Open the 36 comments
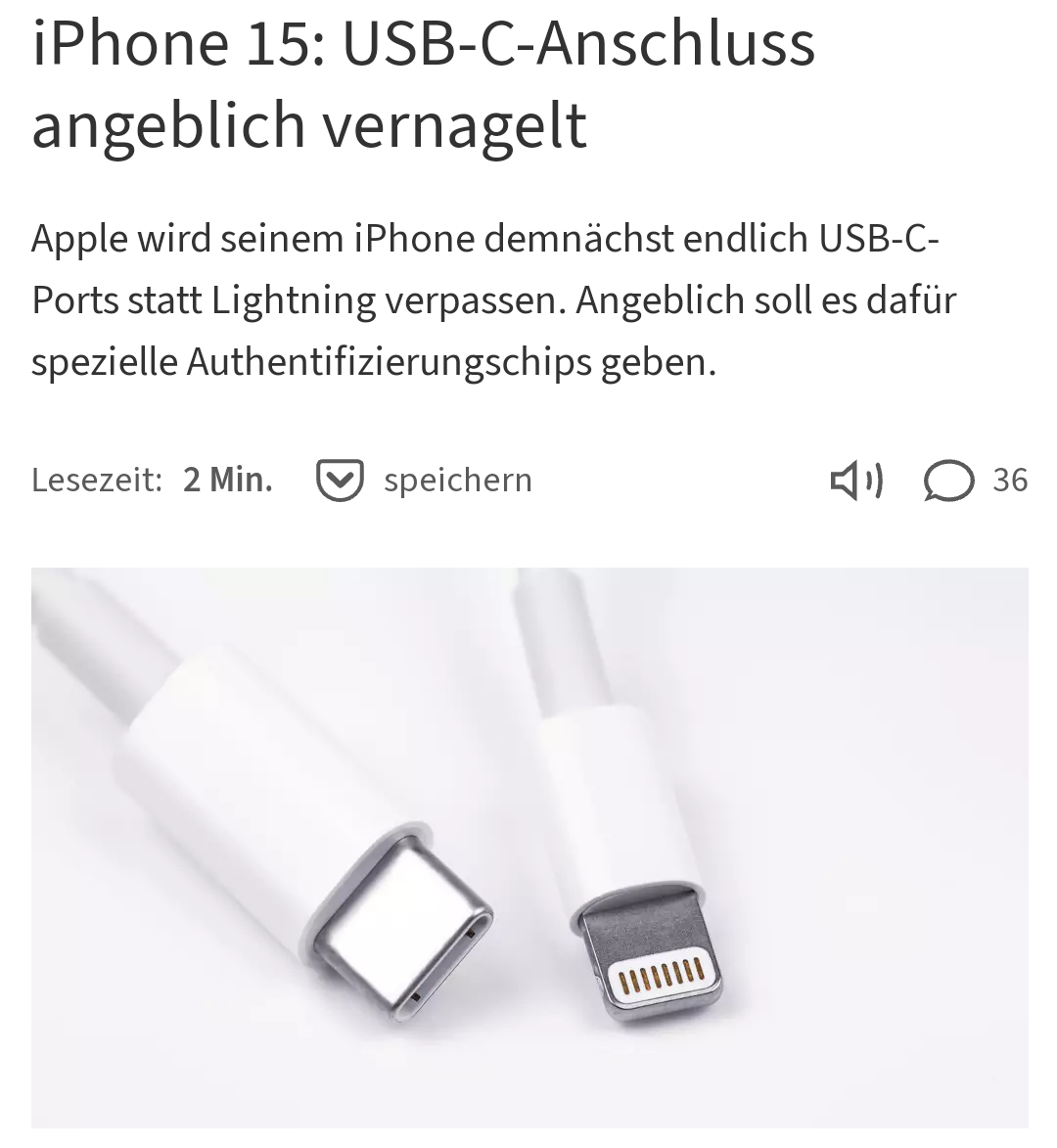Image resolution: width=1057 pixels, height=1148 pixels. tap(975, 481)
